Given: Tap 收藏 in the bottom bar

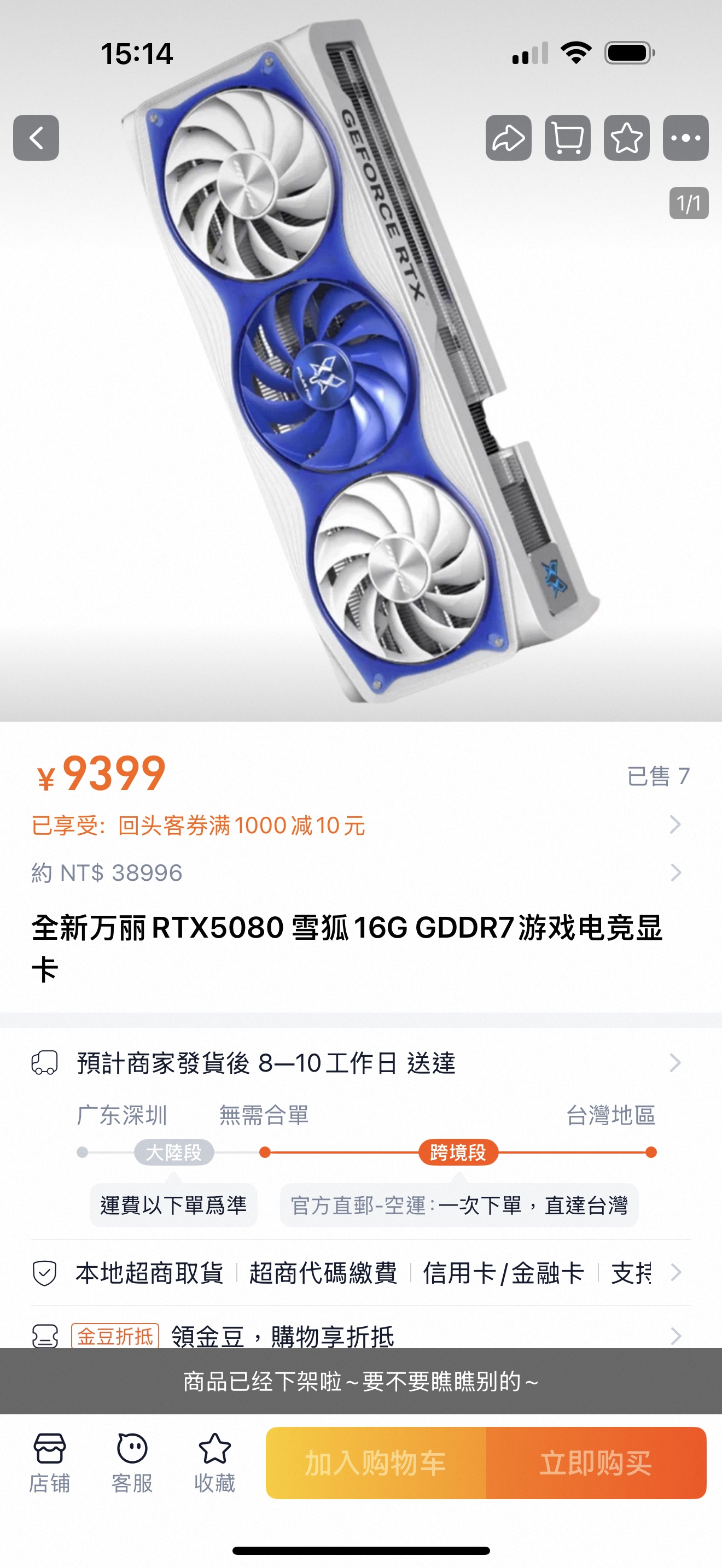Looking at the screenshot, I should tap(214, 1462).
